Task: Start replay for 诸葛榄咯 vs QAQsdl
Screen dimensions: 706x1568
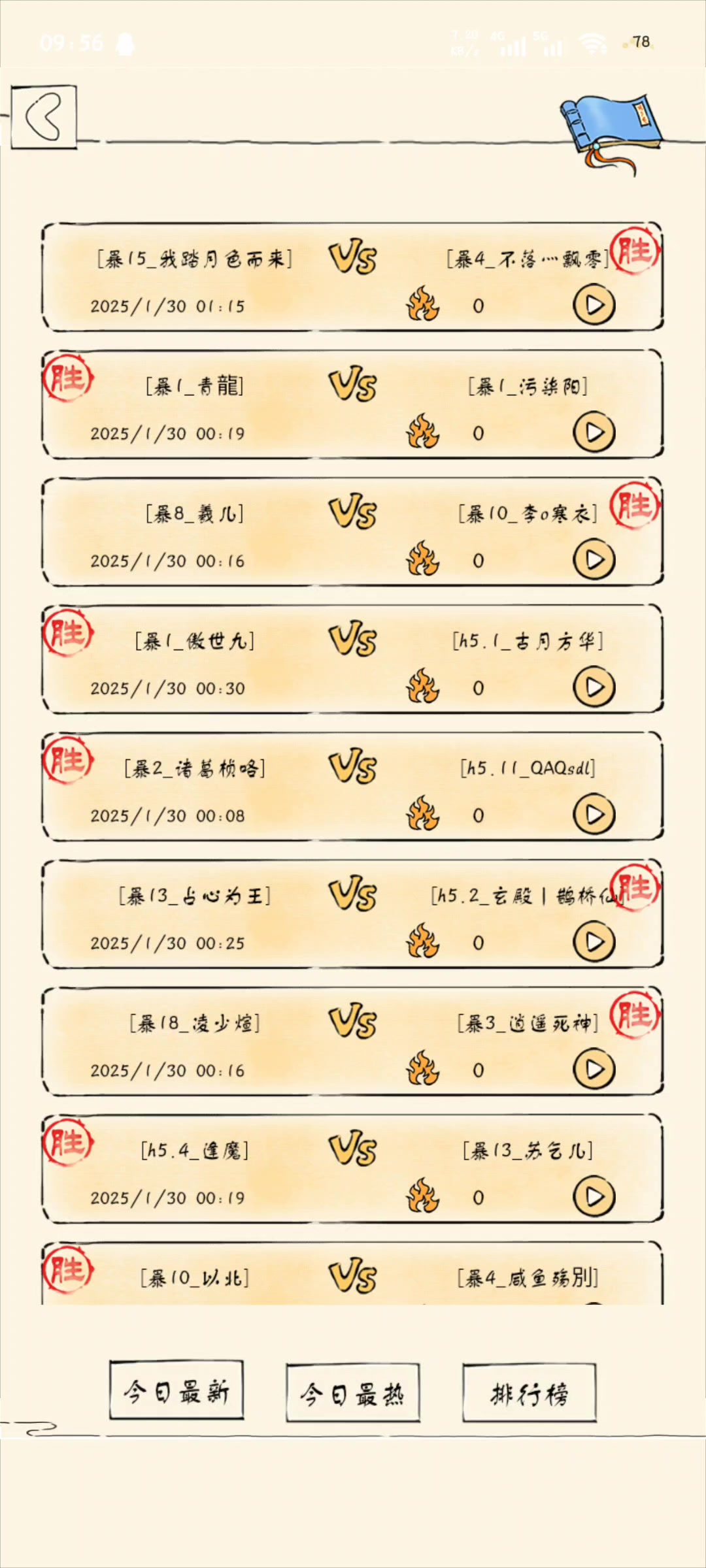Action: 594,815
